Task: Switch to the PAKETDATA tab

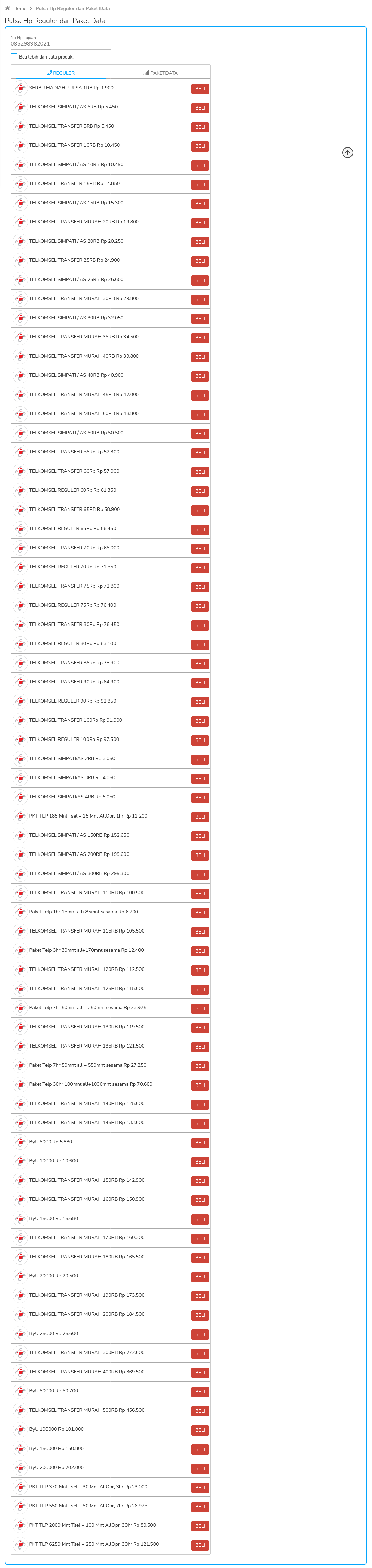Action: coord(160,73)
